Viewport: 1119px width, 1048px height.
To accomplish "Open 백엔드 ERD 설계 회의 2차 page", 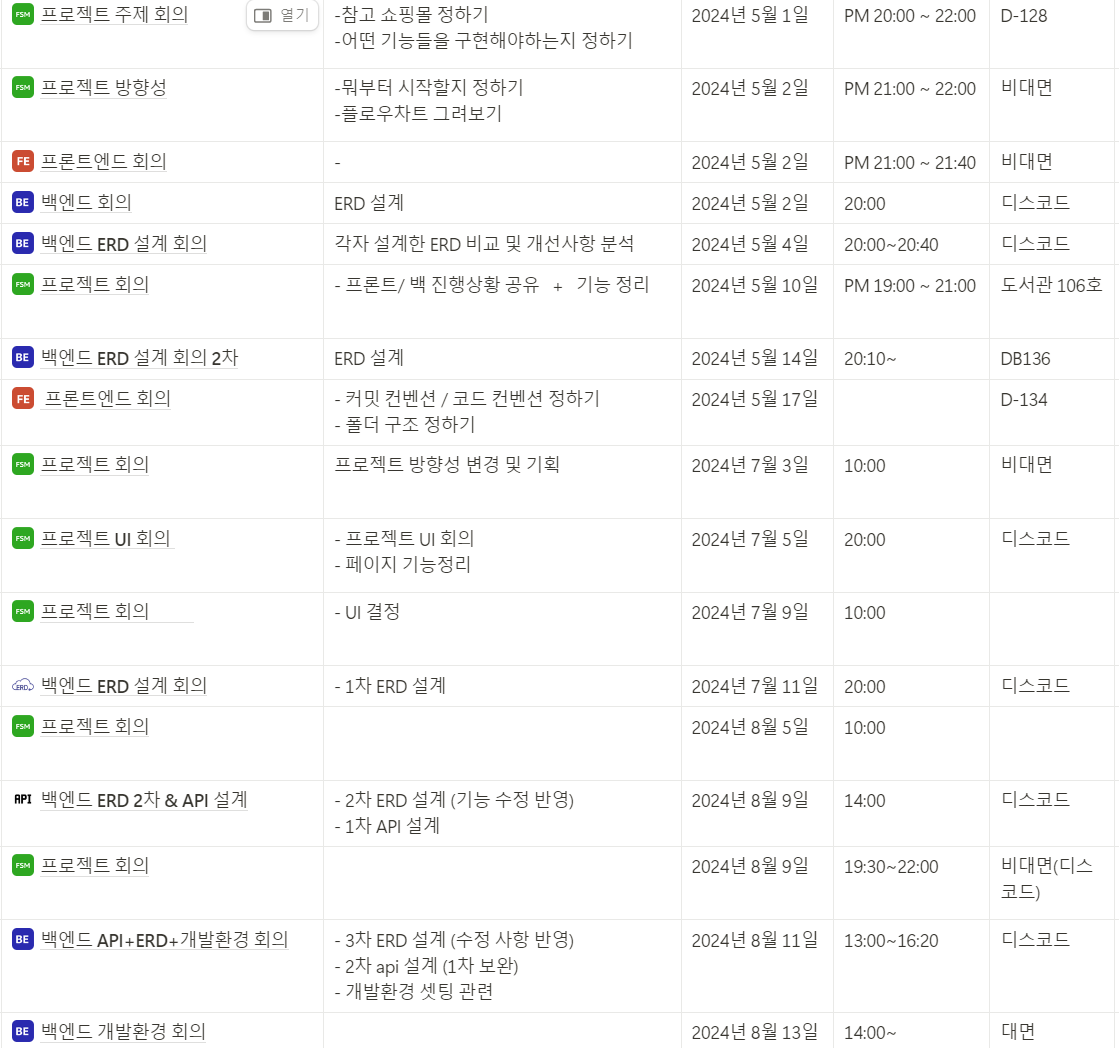I will (x=139, y=357).
